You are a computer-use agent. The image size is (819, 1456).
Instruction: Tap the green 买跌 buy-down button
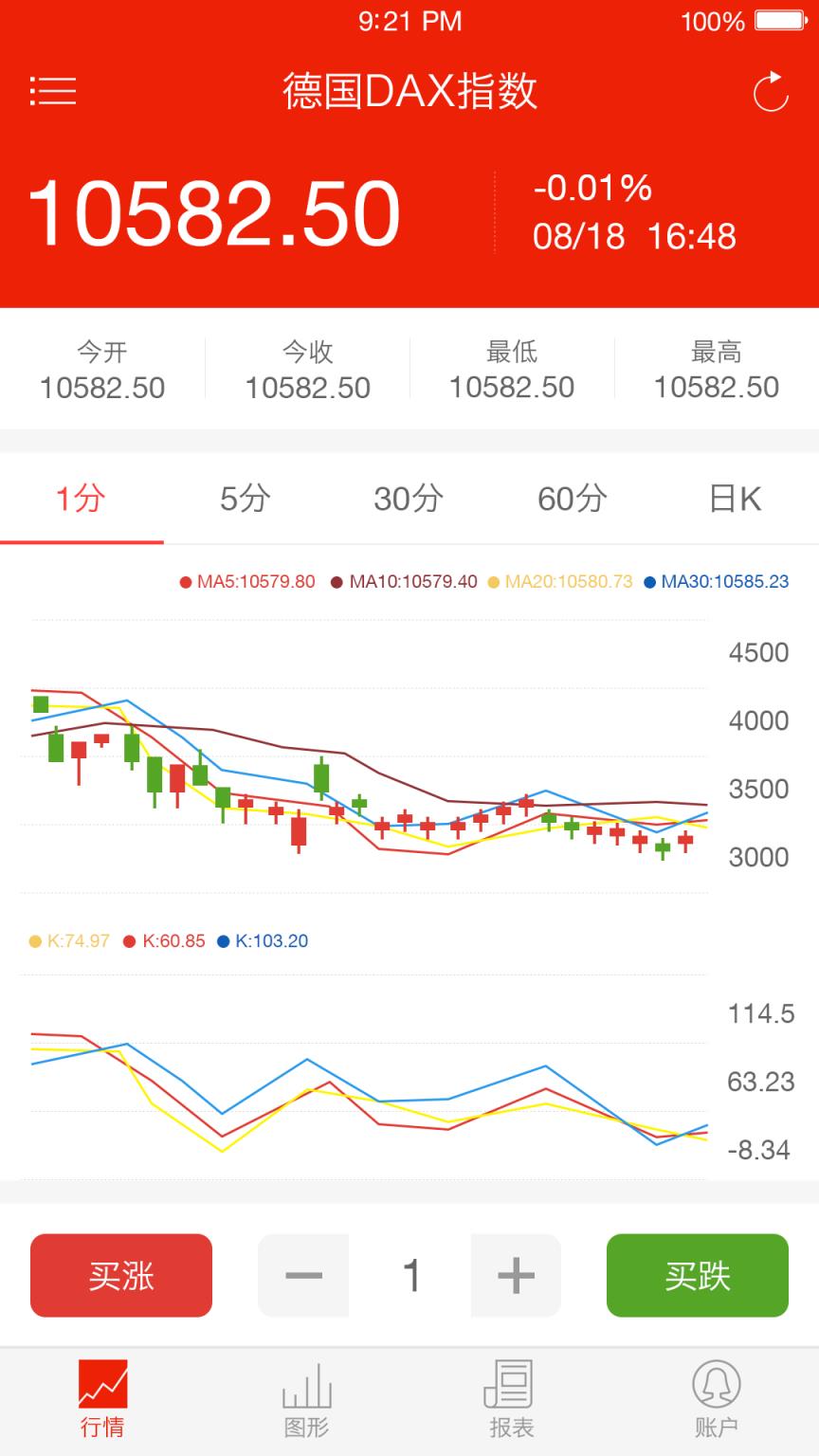[x=698, y=1276]
